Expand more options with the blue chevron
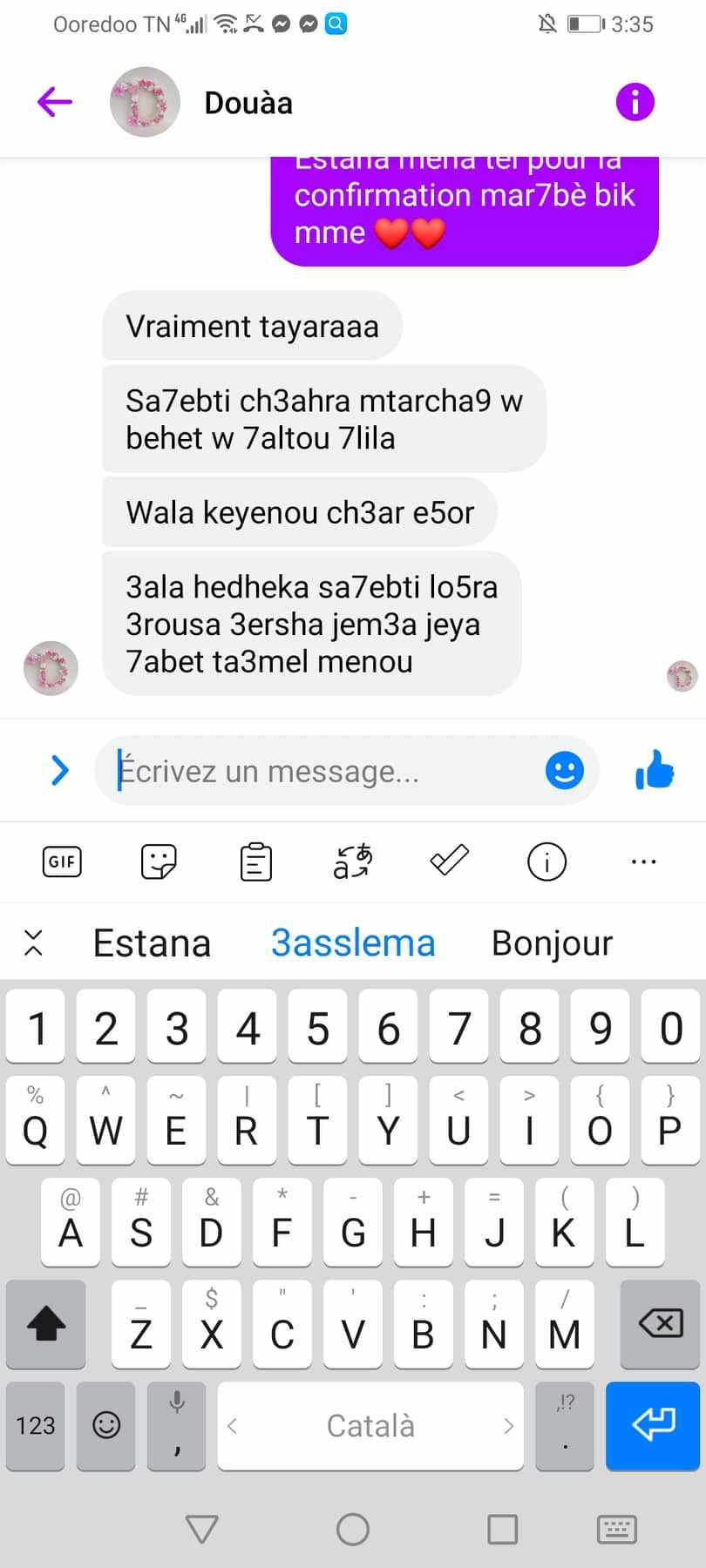 pyautogui.click(x=59, y=770)
